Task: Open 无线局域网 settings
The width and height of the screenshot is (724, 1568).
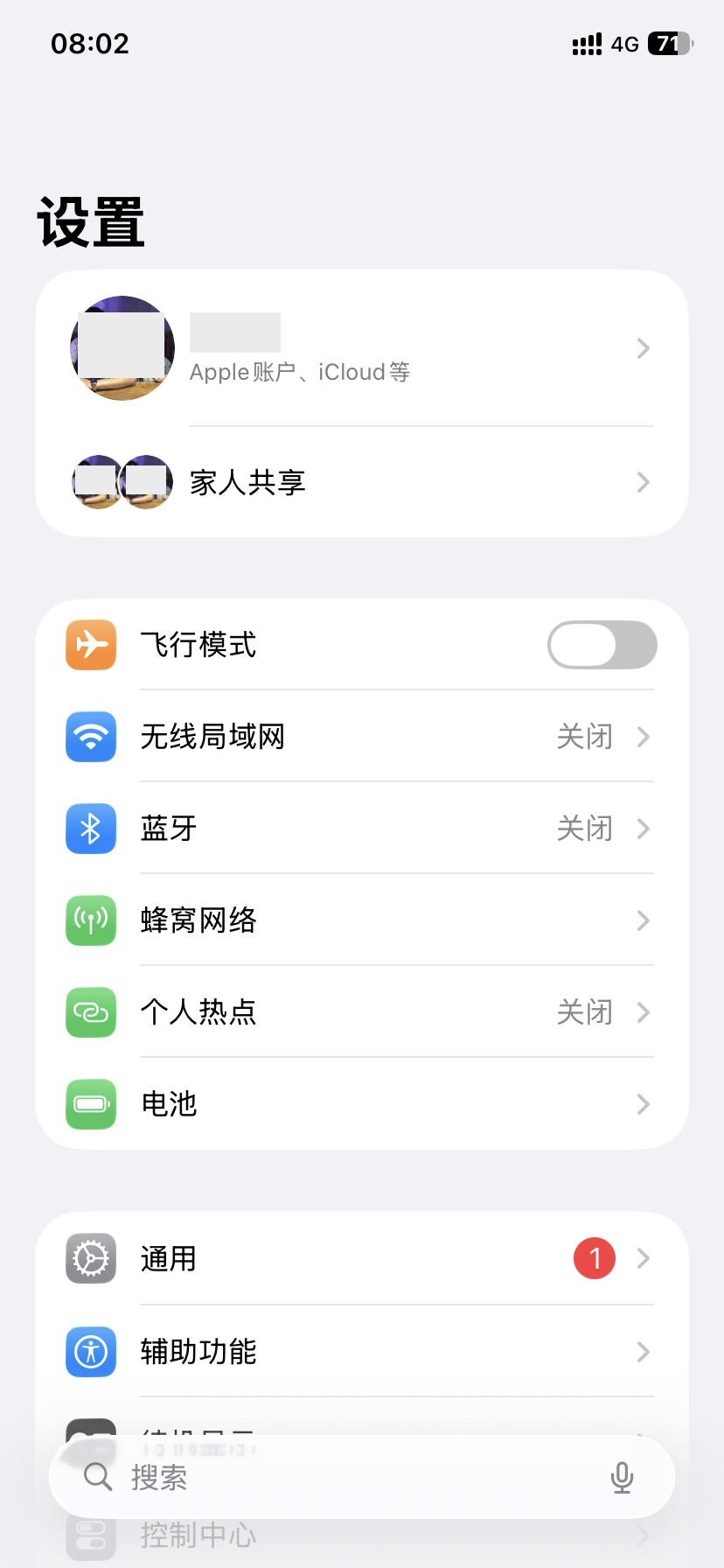Action: click(x=362, y=737)
